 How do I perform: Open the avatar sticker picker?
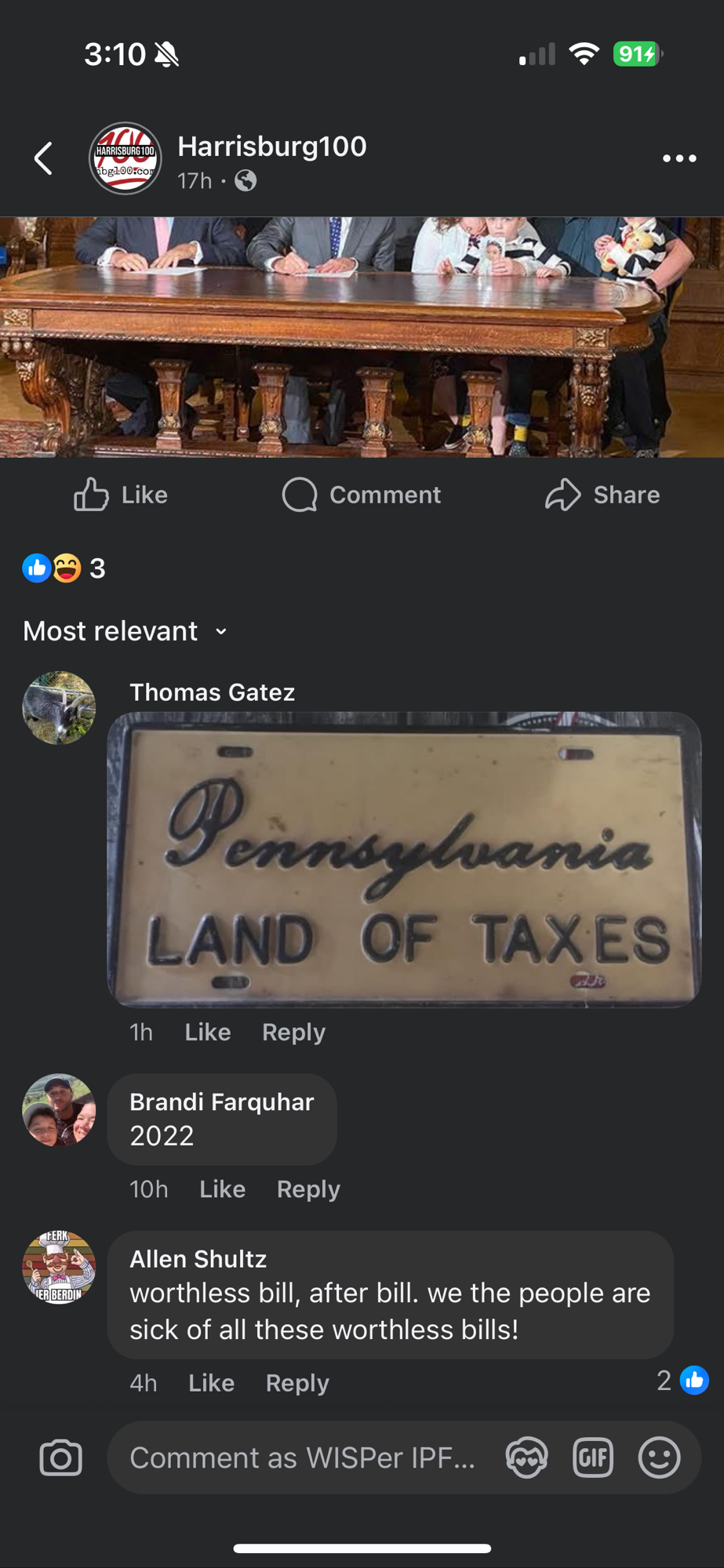[526, 1458]
